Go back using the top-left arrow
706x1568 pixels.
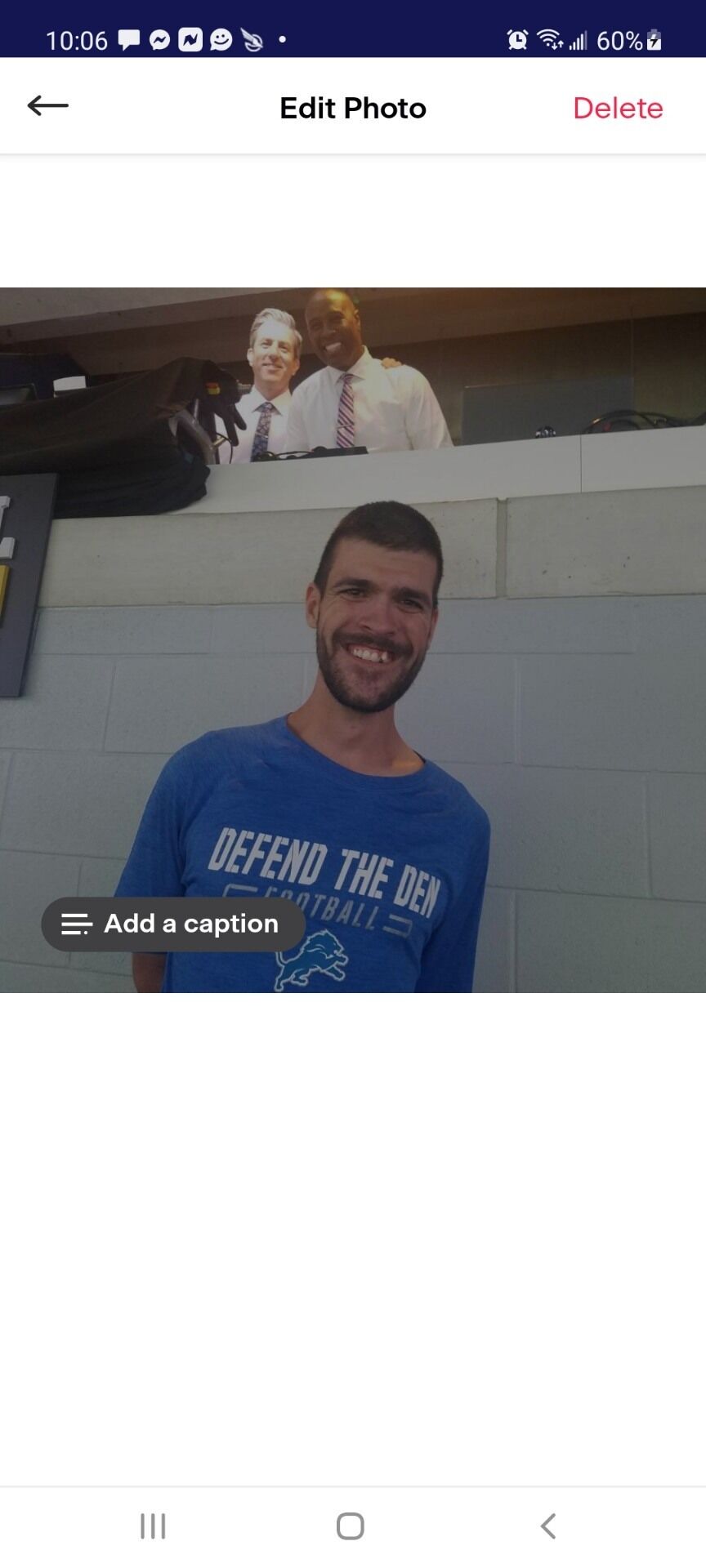pyautogui.click(x=47, y=105)
